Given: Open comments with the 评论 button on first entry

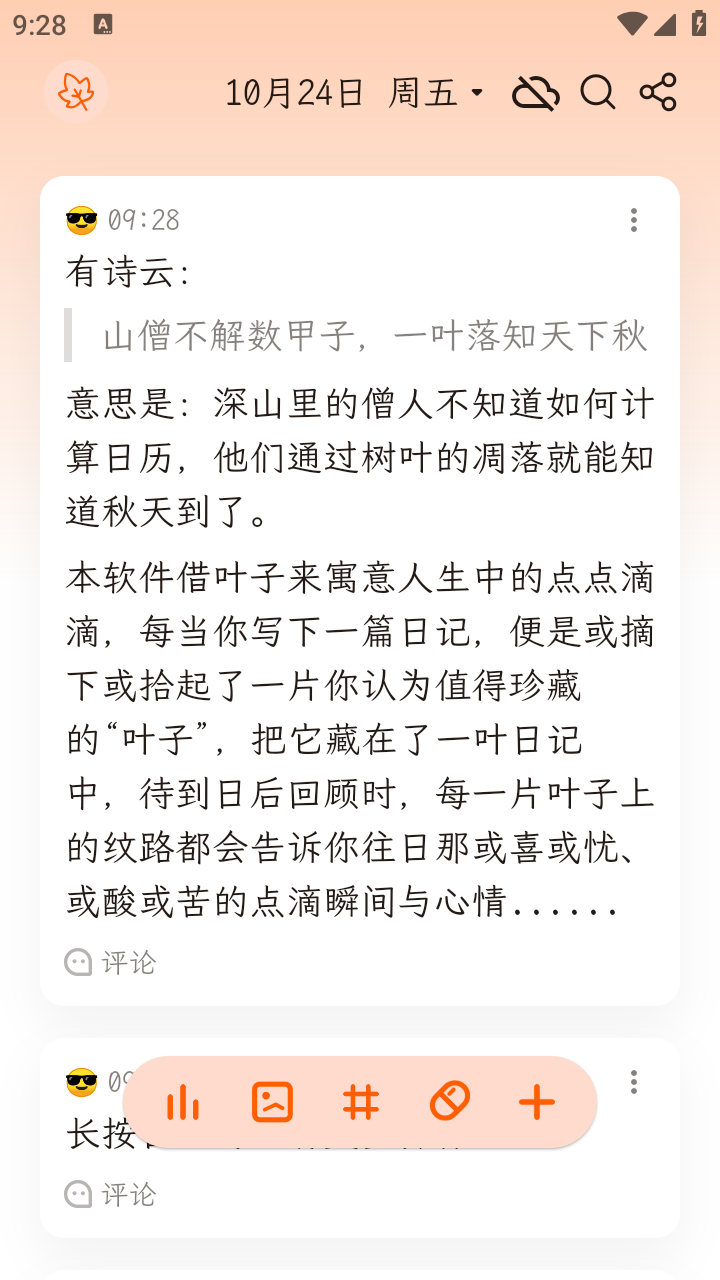Looking at the screenshot, I should pyautogui.click(x=110, y=962).
